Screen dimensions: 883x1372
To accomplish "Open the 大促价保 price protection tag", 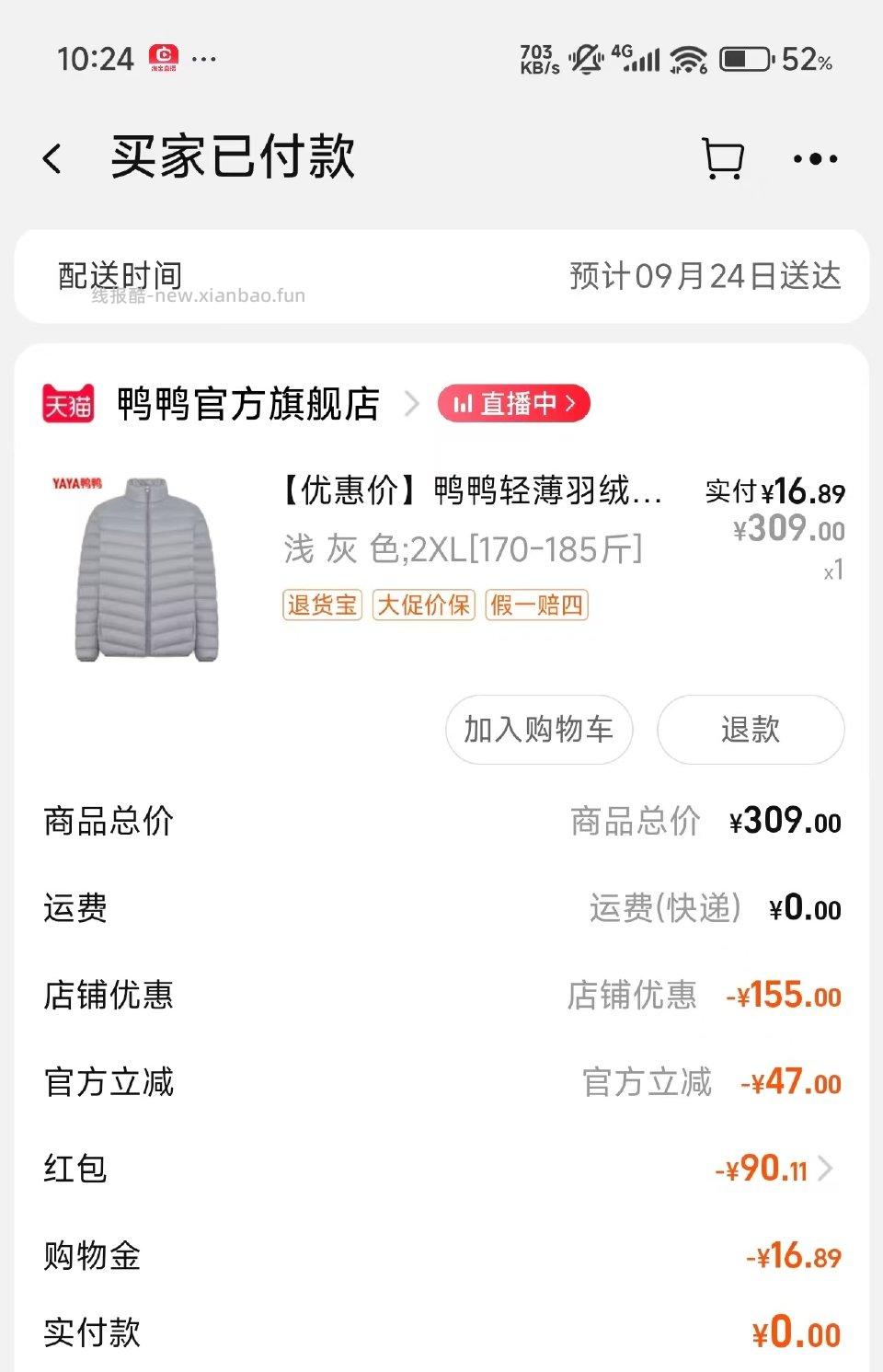I will [x=422, y=605].
